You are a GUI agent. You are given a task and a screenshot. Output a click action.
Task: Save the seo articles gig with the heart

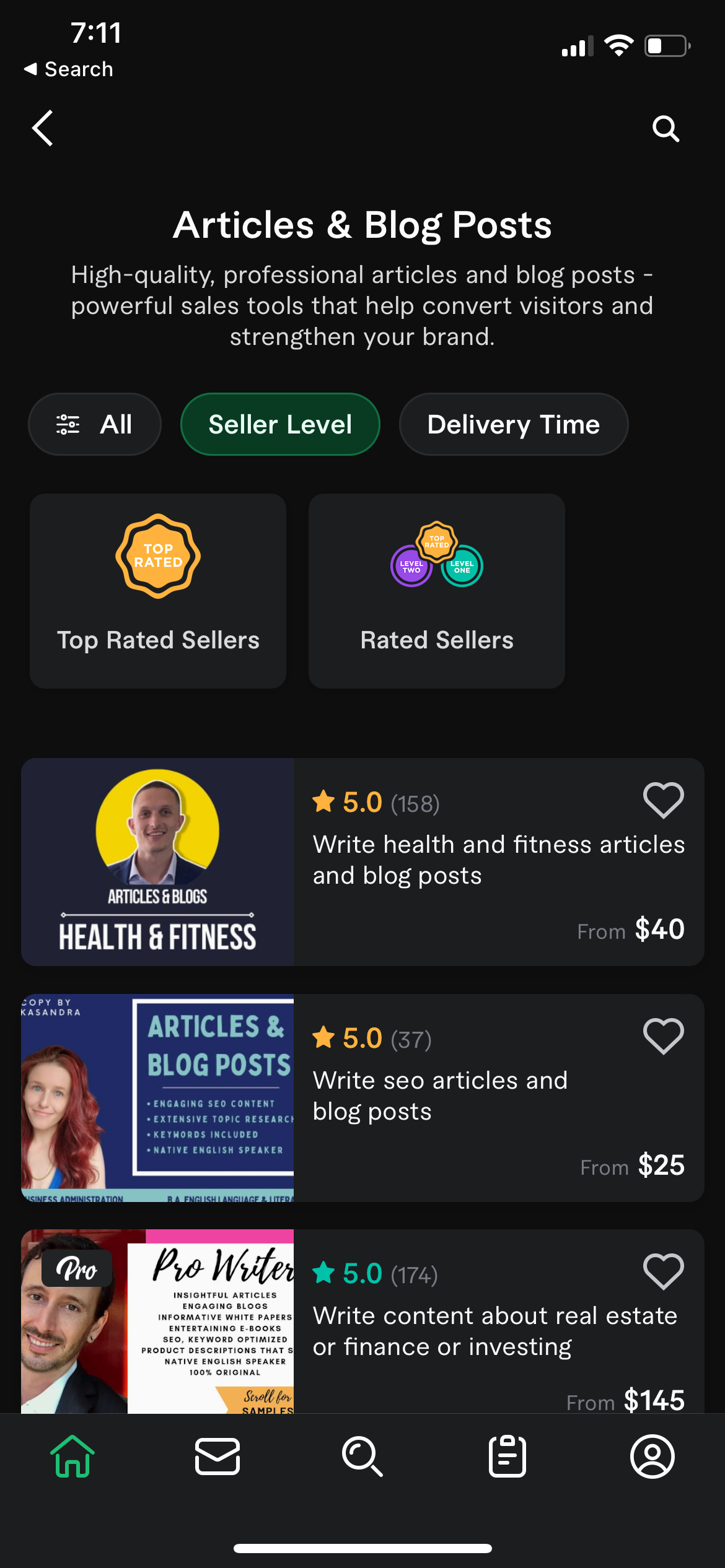pos(663,1035)
